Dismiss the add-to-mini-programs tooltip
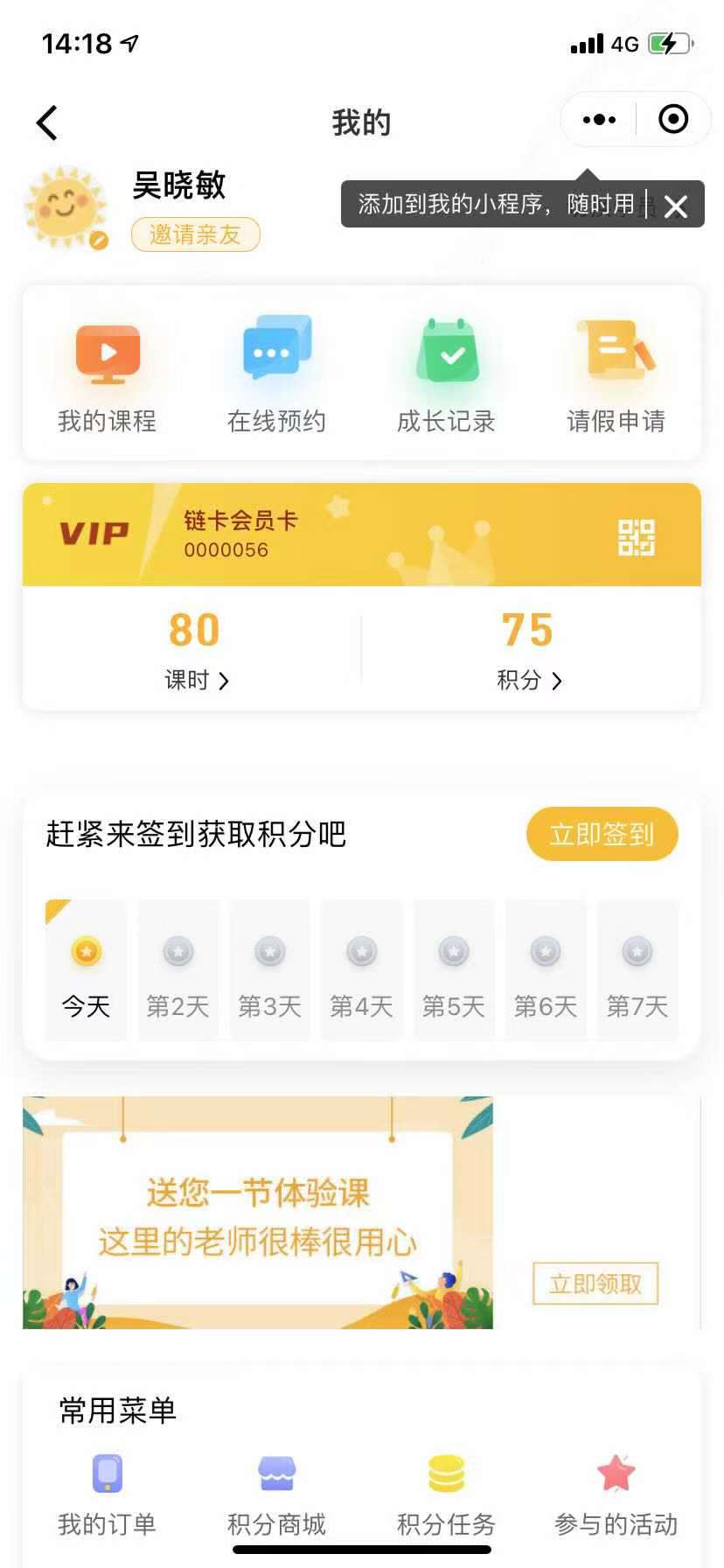 675,206
